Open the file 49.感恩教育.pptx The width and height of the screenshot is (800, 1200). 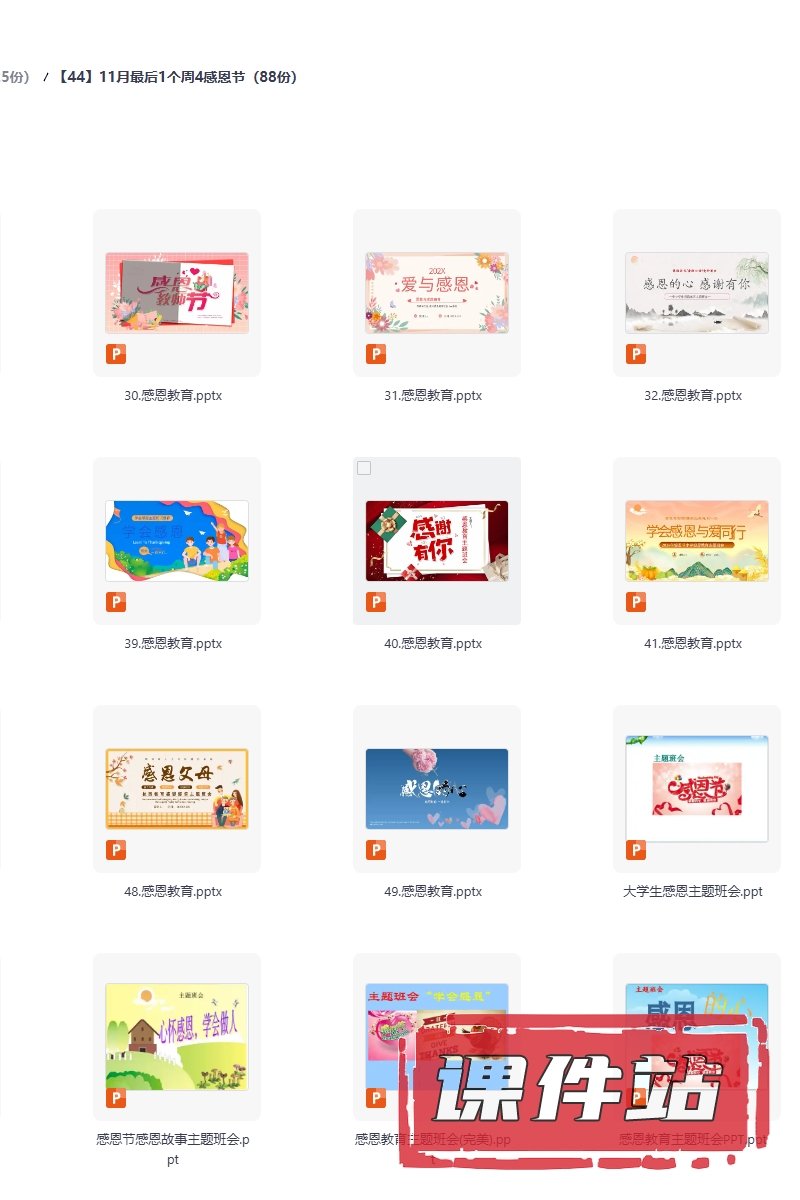pyautogui.click(x=437, y=789)
